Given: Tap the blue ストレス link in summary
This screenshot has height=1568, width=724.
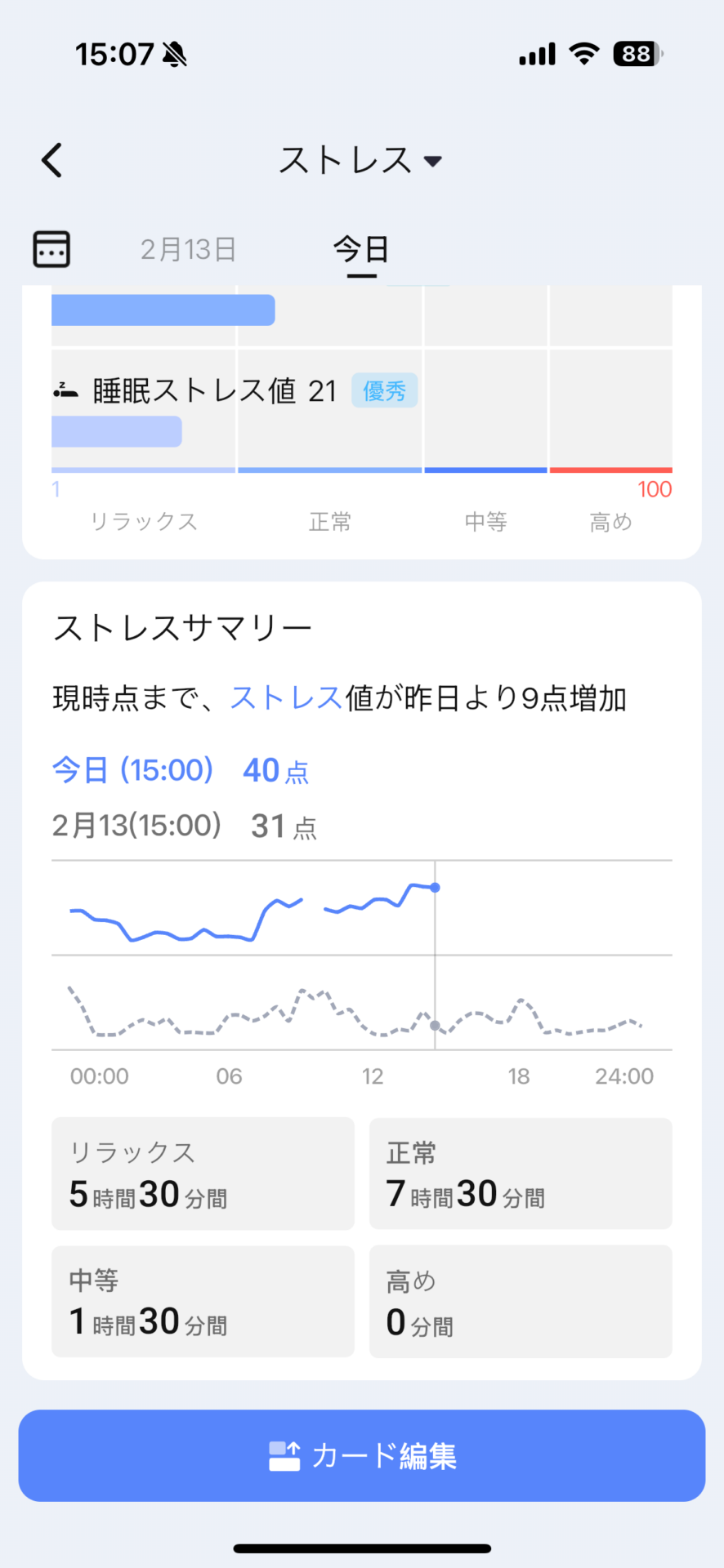Looking at the screenshot, I should tap(286, 698).
